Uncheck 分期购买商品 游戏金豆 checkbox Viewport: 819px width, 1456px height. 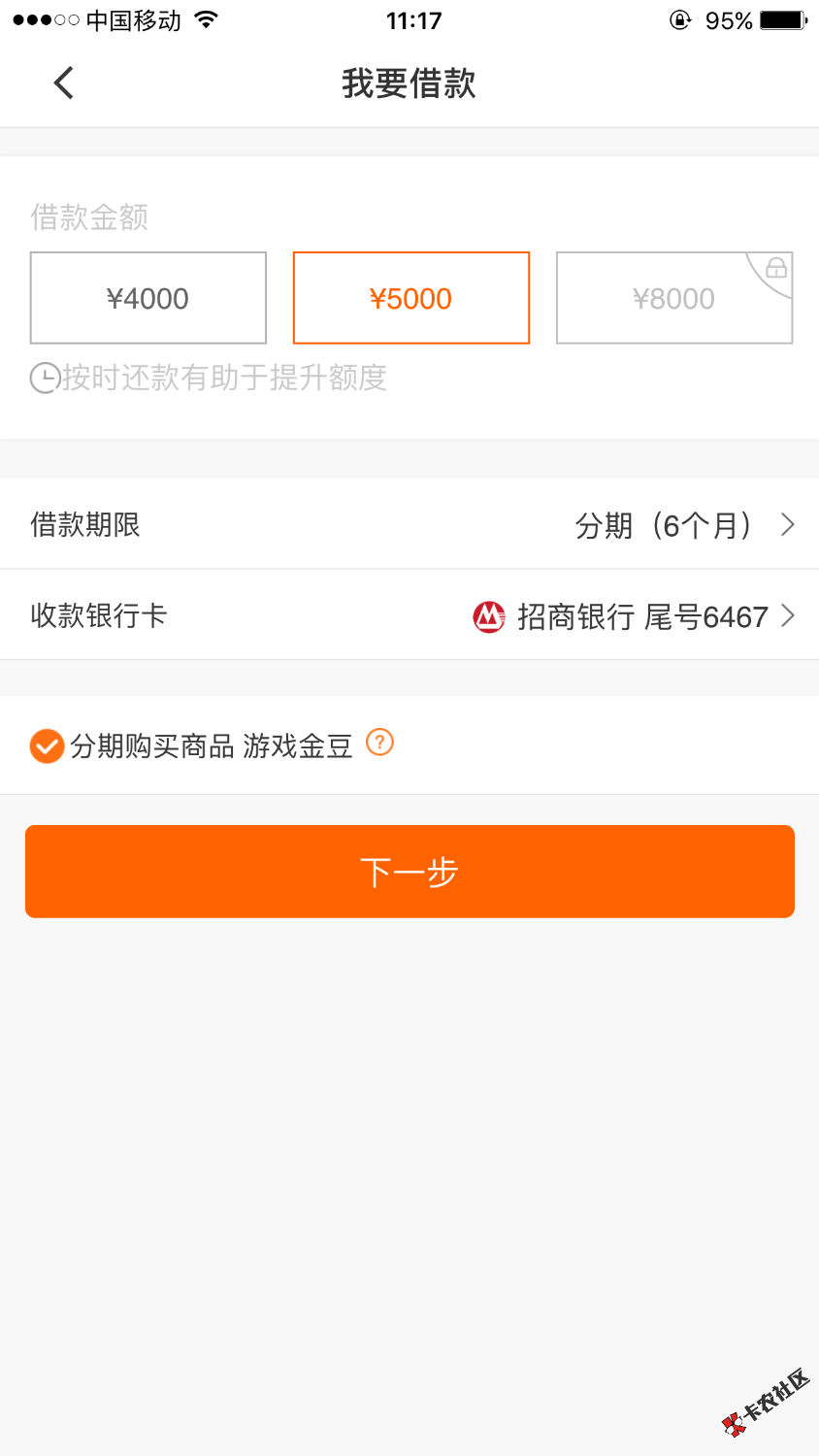(47, 746)
